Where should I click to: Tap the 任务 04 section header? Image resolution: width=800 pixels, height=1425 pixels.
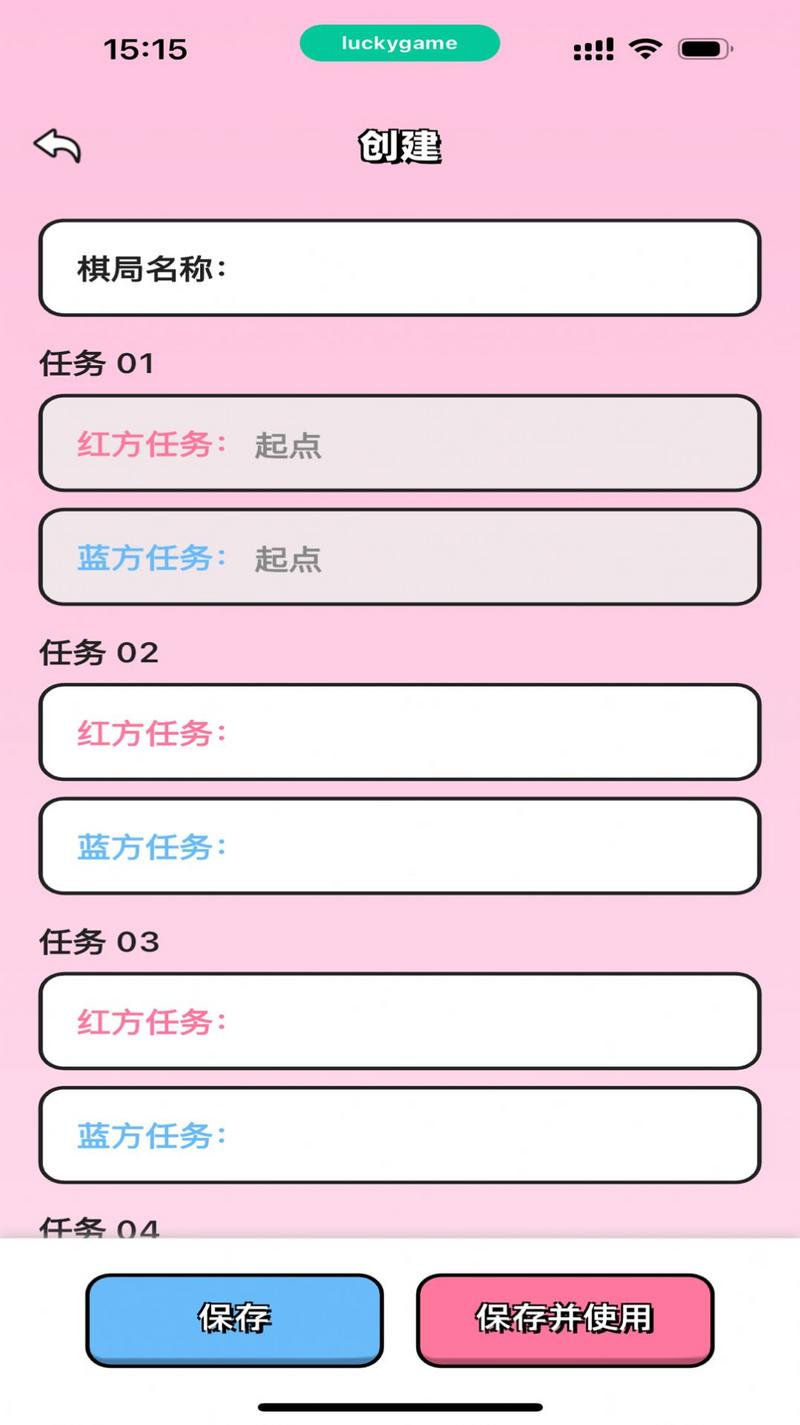(97, 1228)
